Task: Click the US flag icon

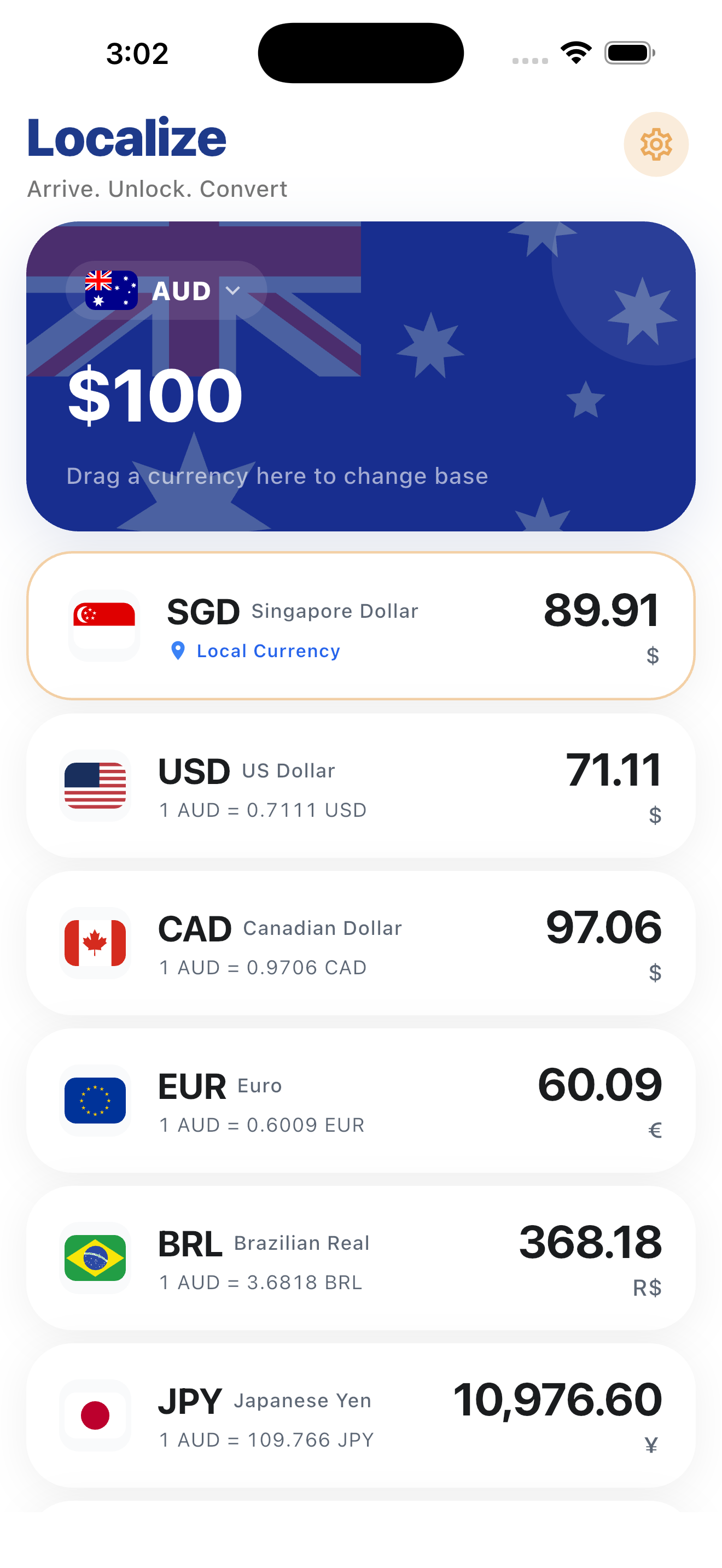Action: [x=95, y=786]
